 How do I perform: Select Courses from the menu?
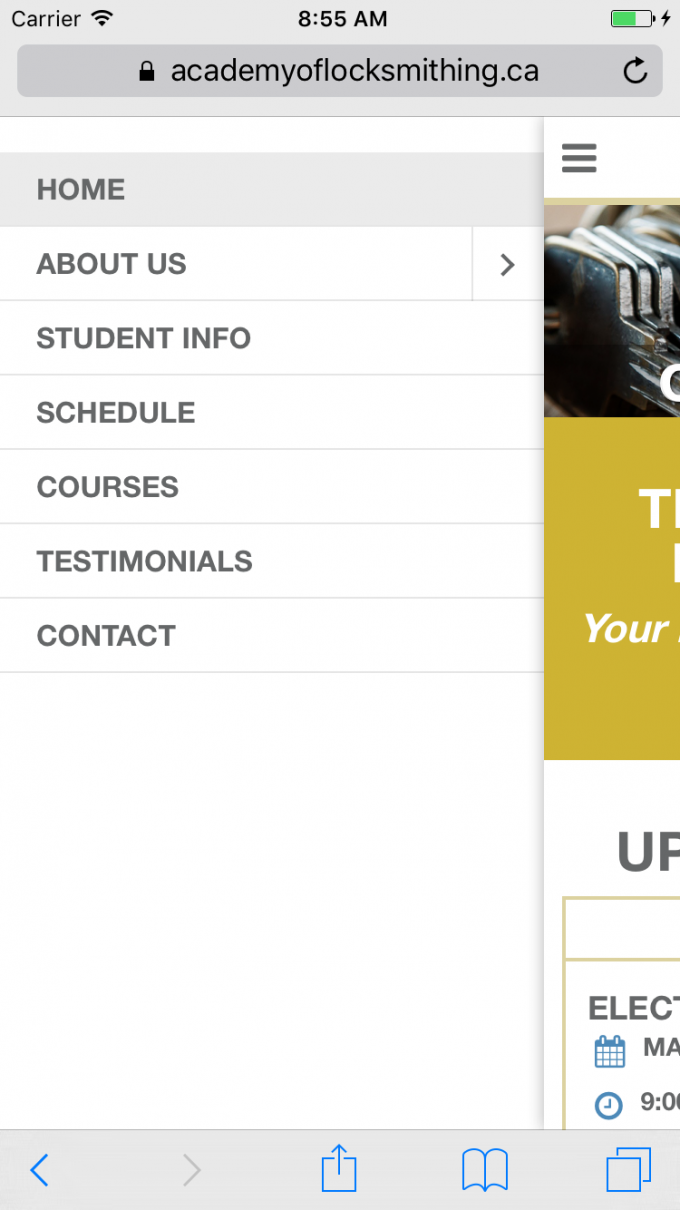(107, 487)
